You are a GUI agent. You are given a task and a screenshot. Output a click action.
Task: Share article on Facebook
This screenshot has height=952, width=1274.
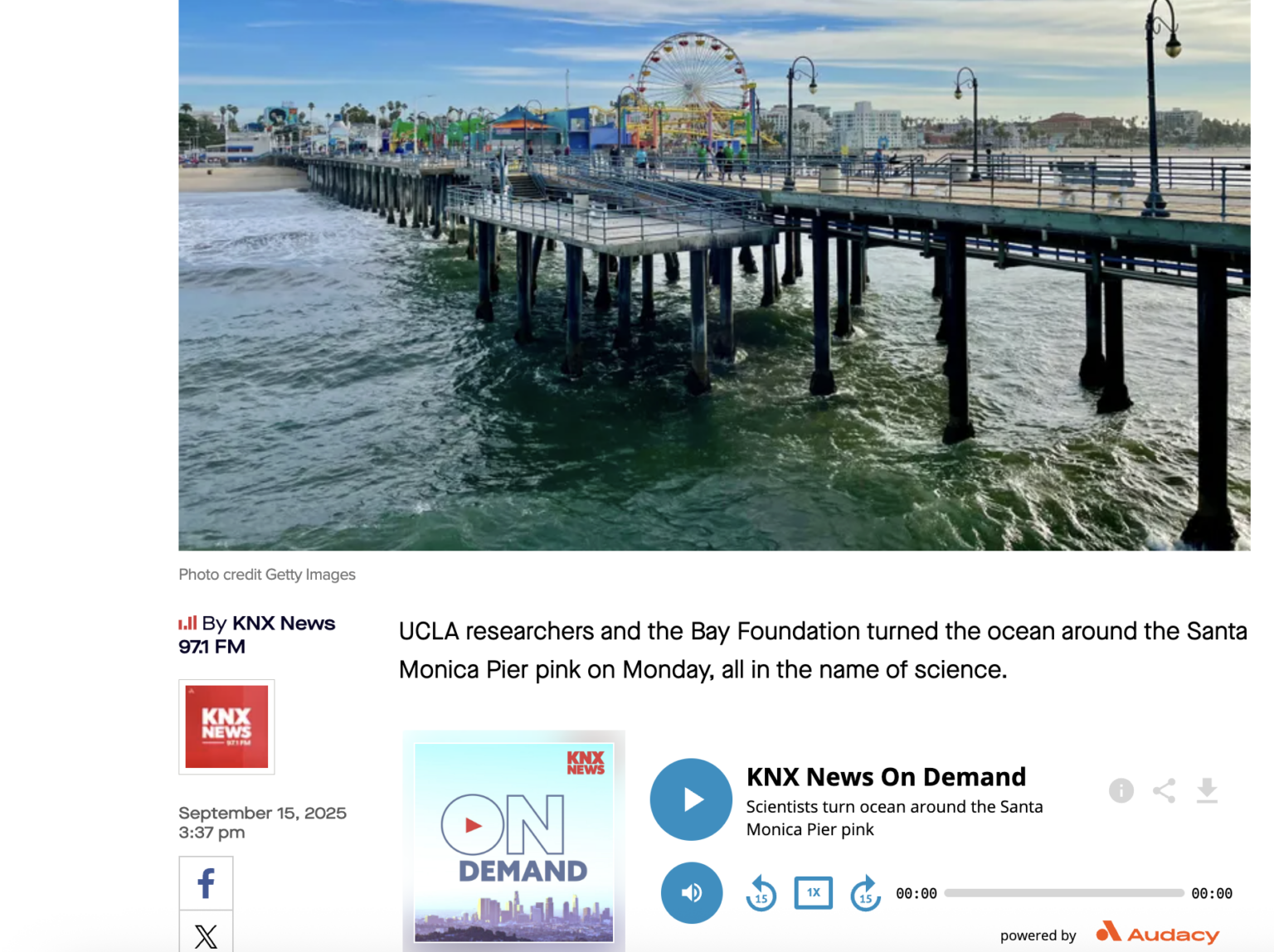click(206, 883)
